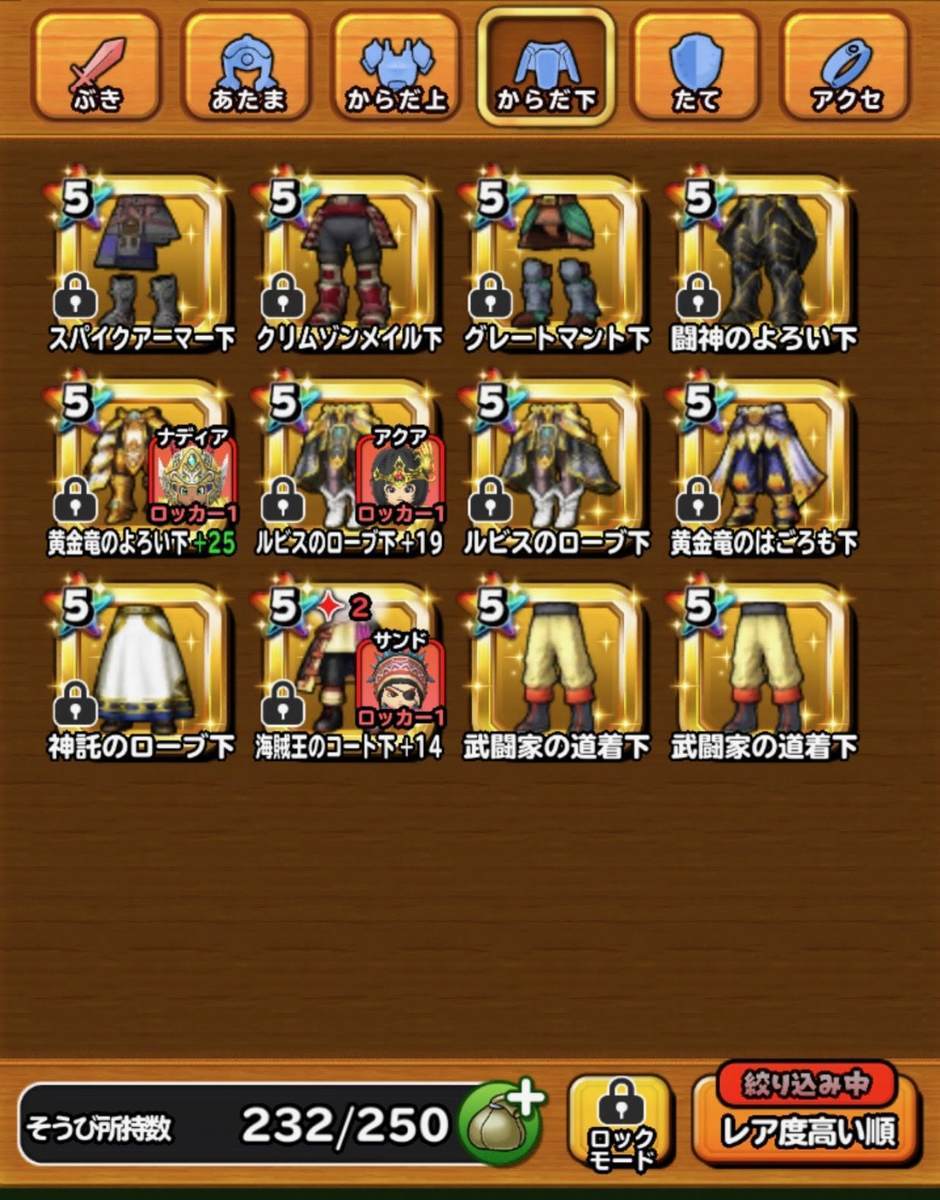This screenshot has width=940, height=1200.
Task: Select the からだ下 lower body tab
Action: click(x=545, y=67)
